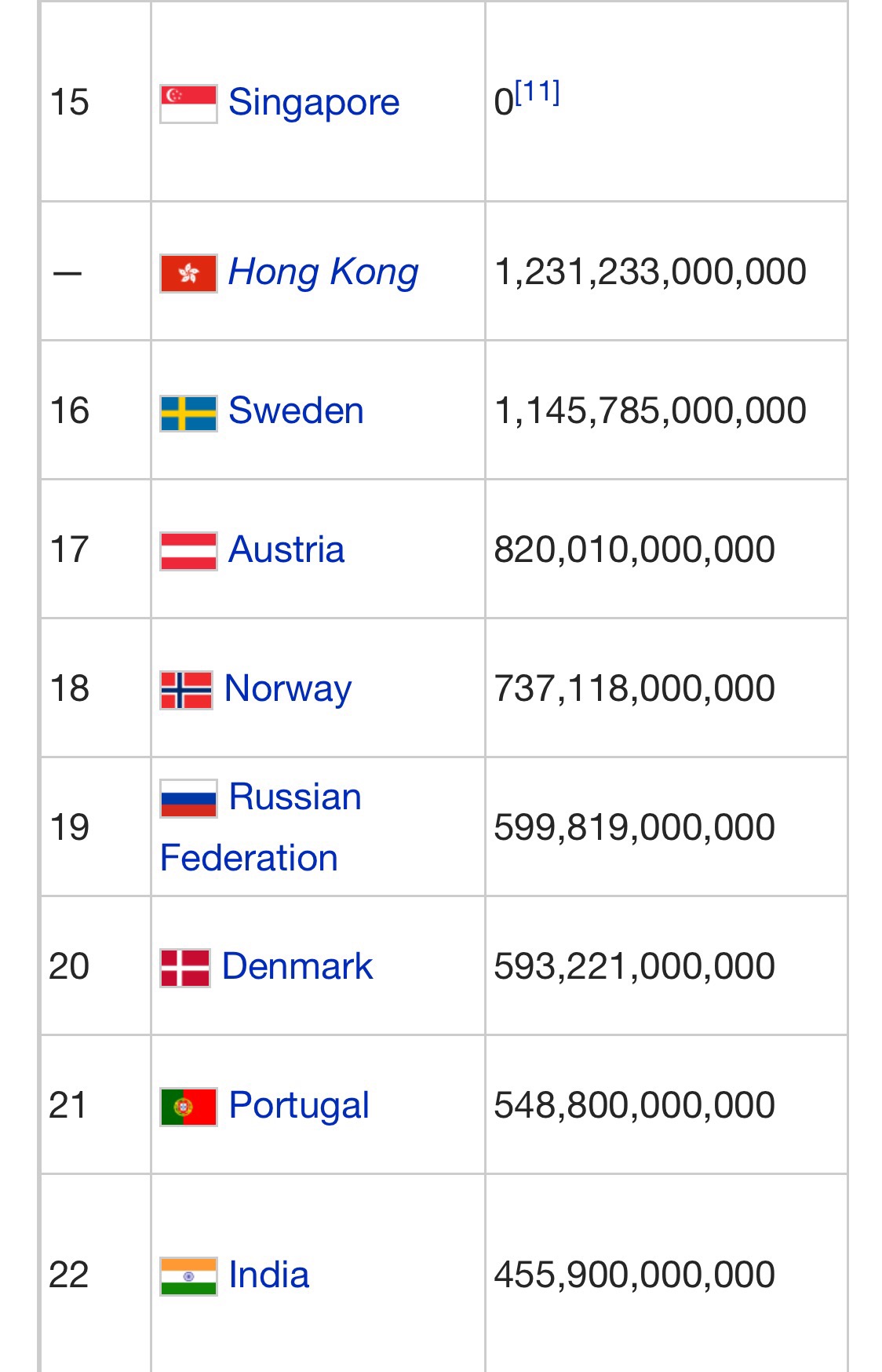The height and width of the screenshot is (1372, 882).
Task: View the Portugal article
Action: [x=299, y=1105]
